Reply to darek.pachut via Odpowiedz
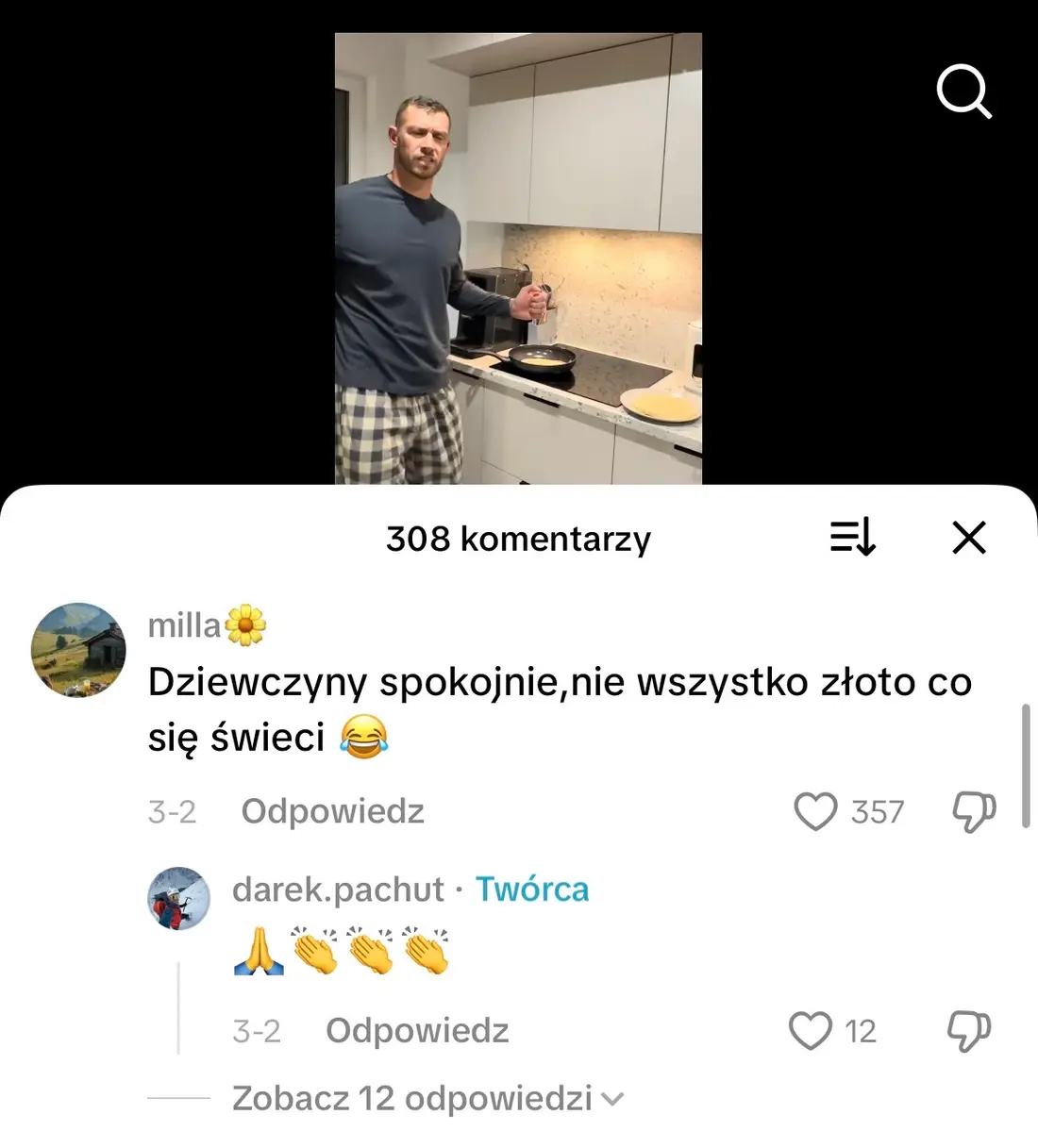The width and height of the screenshot is (1038, 1148). (416, 1030)
